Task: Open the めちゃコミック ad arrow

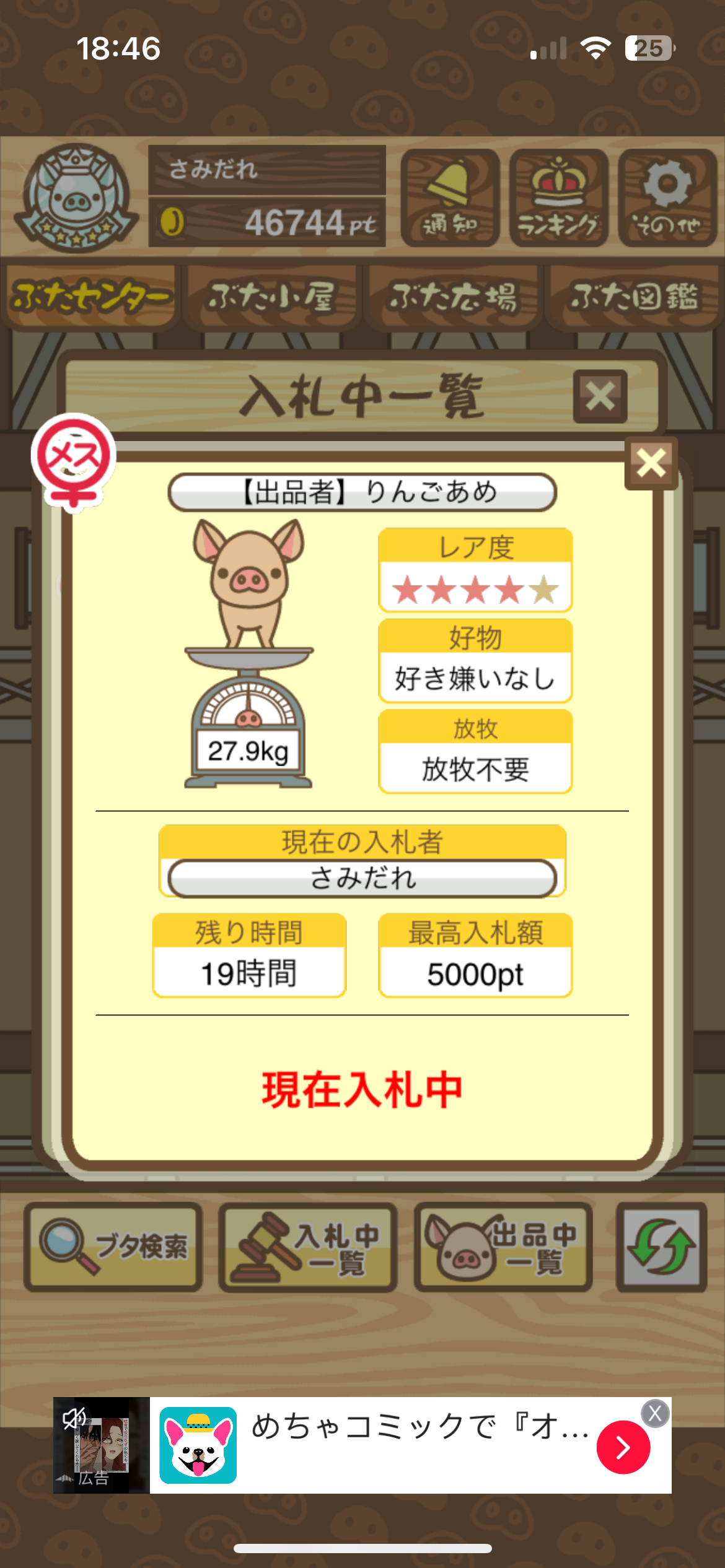Action: 623,1447
